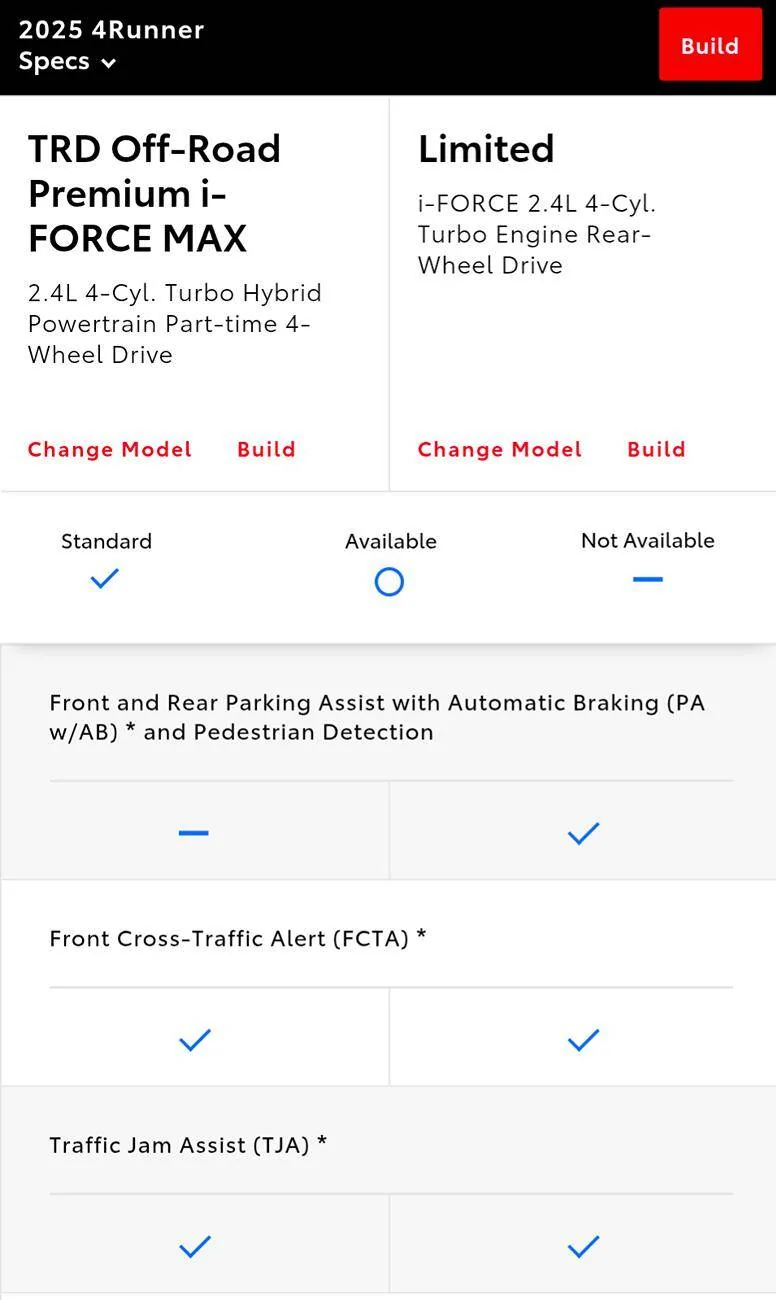Change Model for TRD Off-Road Premium
This screenshot has height=1300, width=776.
click(109, 449)
